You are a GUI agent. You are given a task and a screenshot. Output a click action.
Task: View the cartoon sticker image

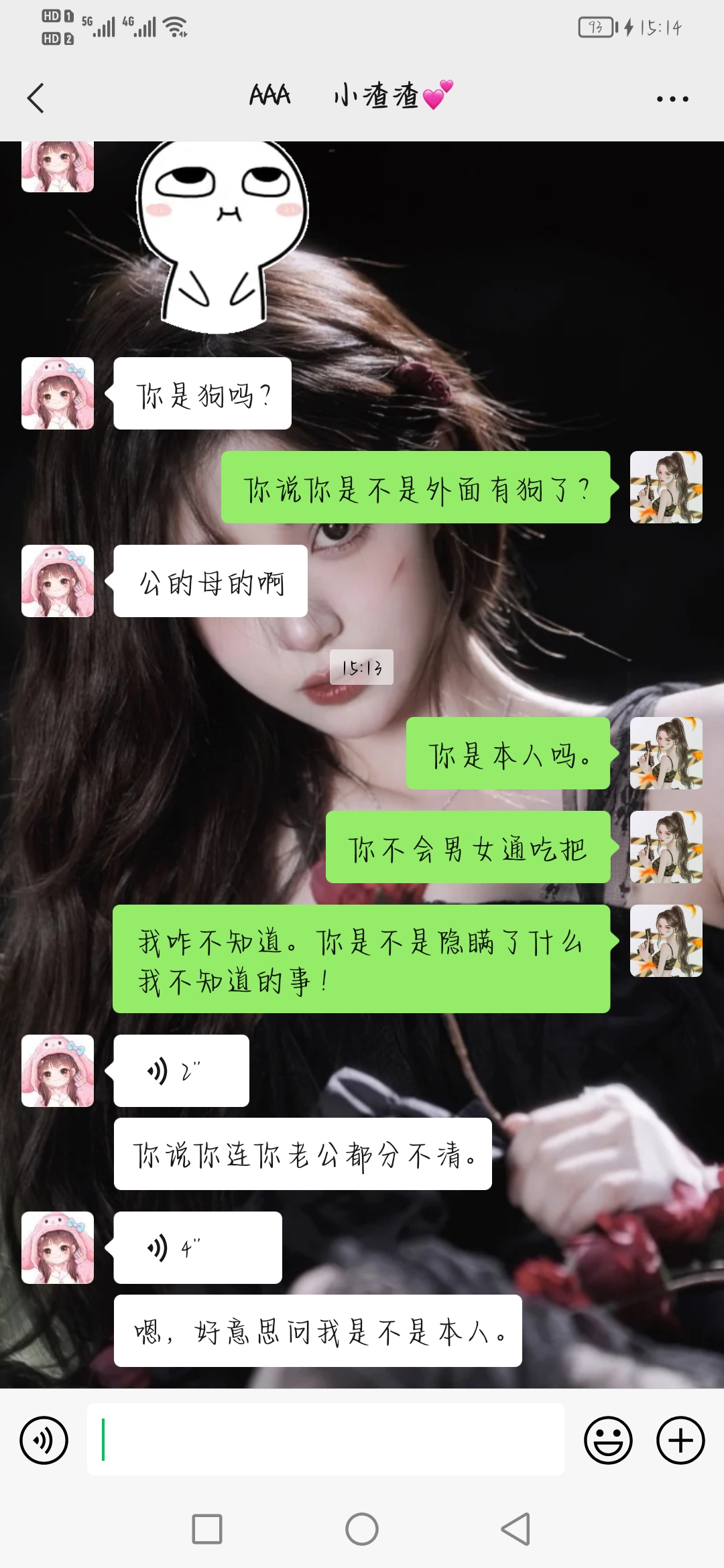[x=221, y=235]
